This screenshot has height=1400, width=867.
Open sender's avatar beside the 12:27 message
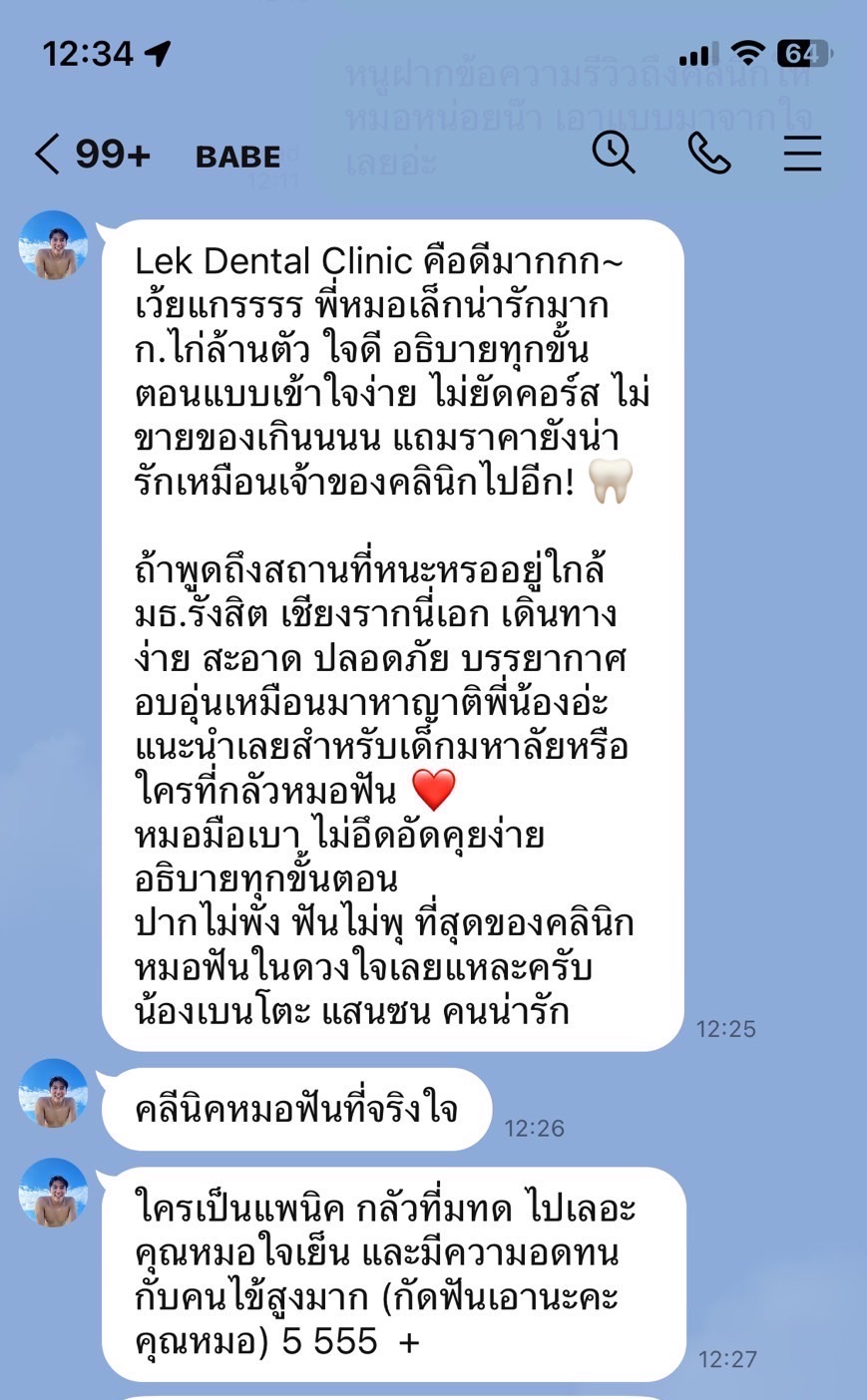click(x=54, y=1193)
